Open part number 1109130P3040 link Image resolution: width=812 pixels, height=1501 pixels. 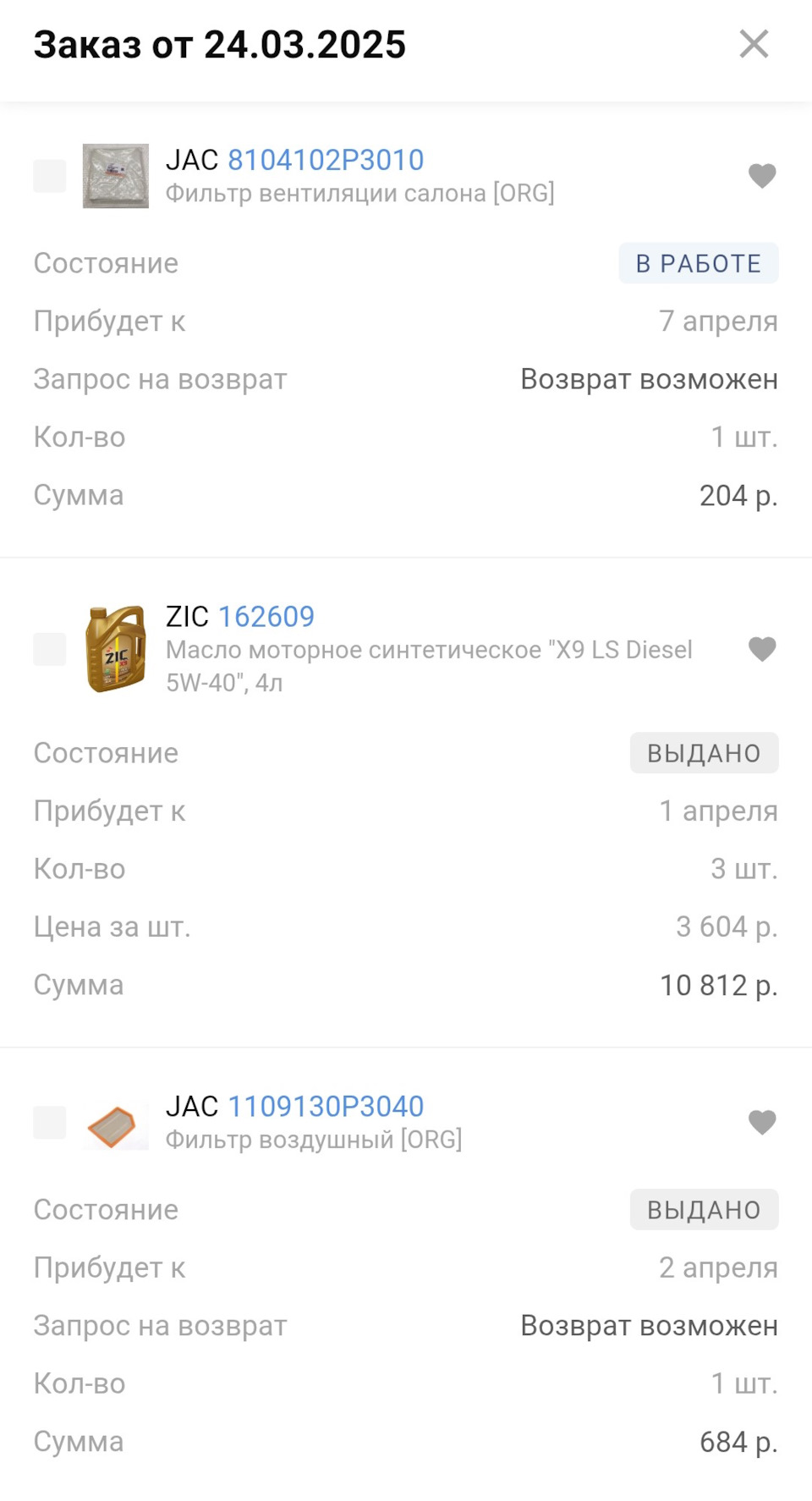pos(326,1106)
